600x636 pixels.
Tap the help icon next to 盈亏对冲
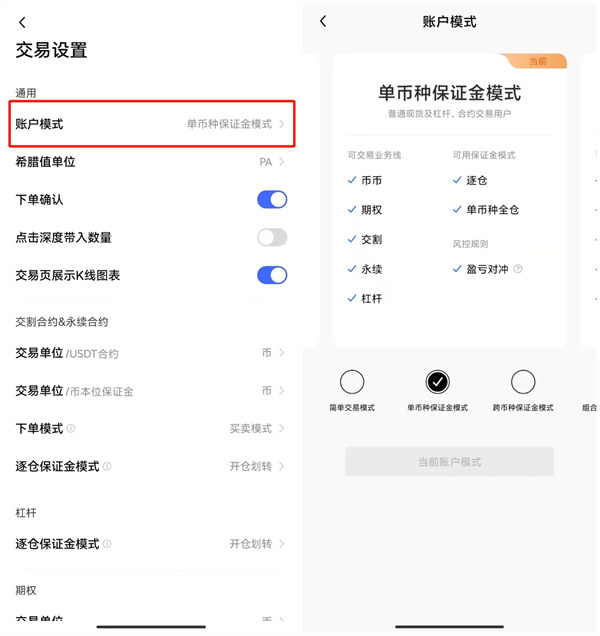[x=518, y=269]
